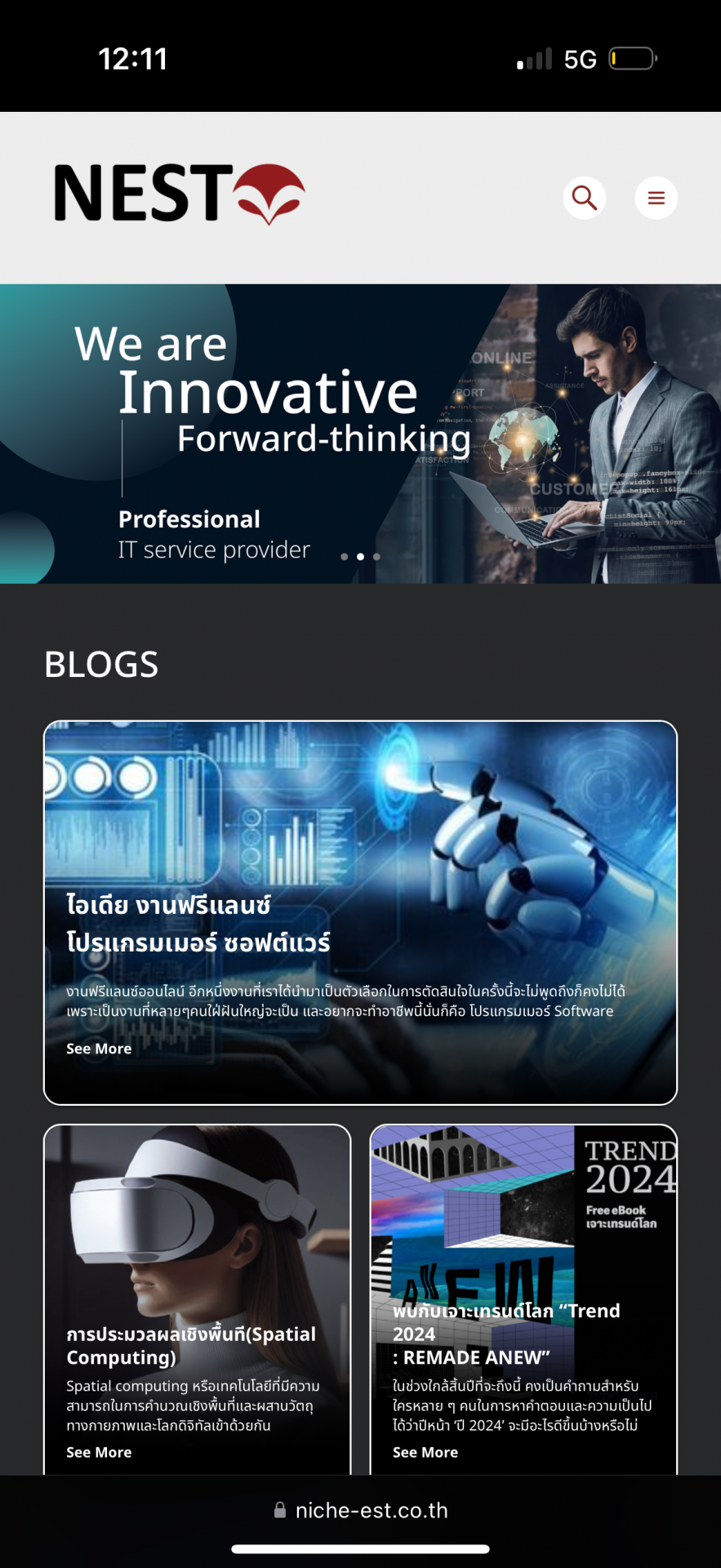The image size is (721, 1568).
Task: Open the hamburger menu button
Action: (656, 198)
